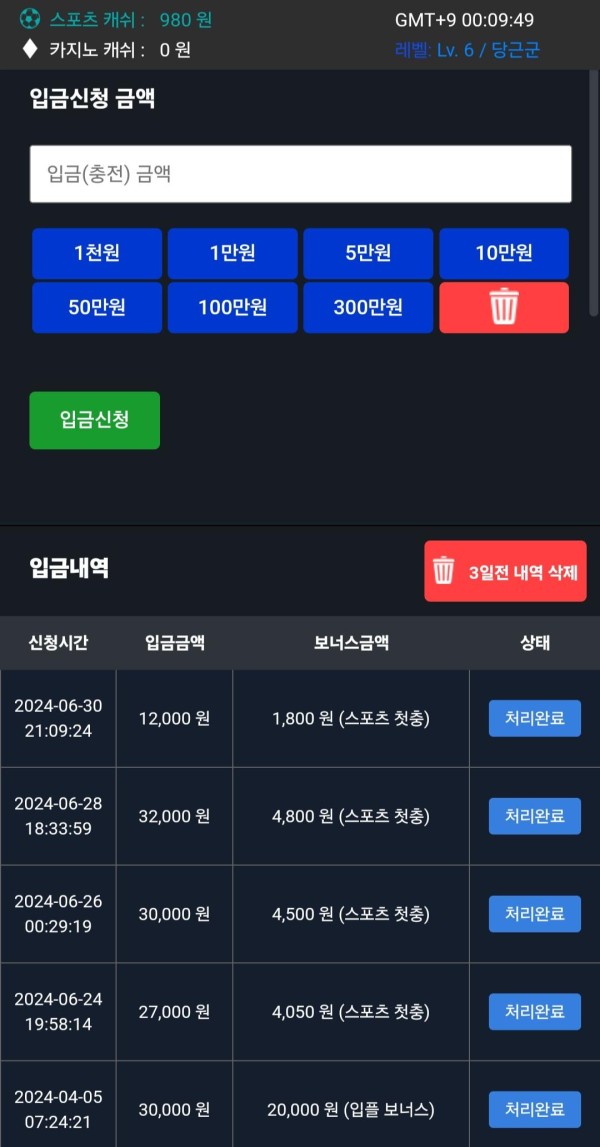Tap 처리완료 for the 2024-06-24 deposit

(x=534, y=1012)
